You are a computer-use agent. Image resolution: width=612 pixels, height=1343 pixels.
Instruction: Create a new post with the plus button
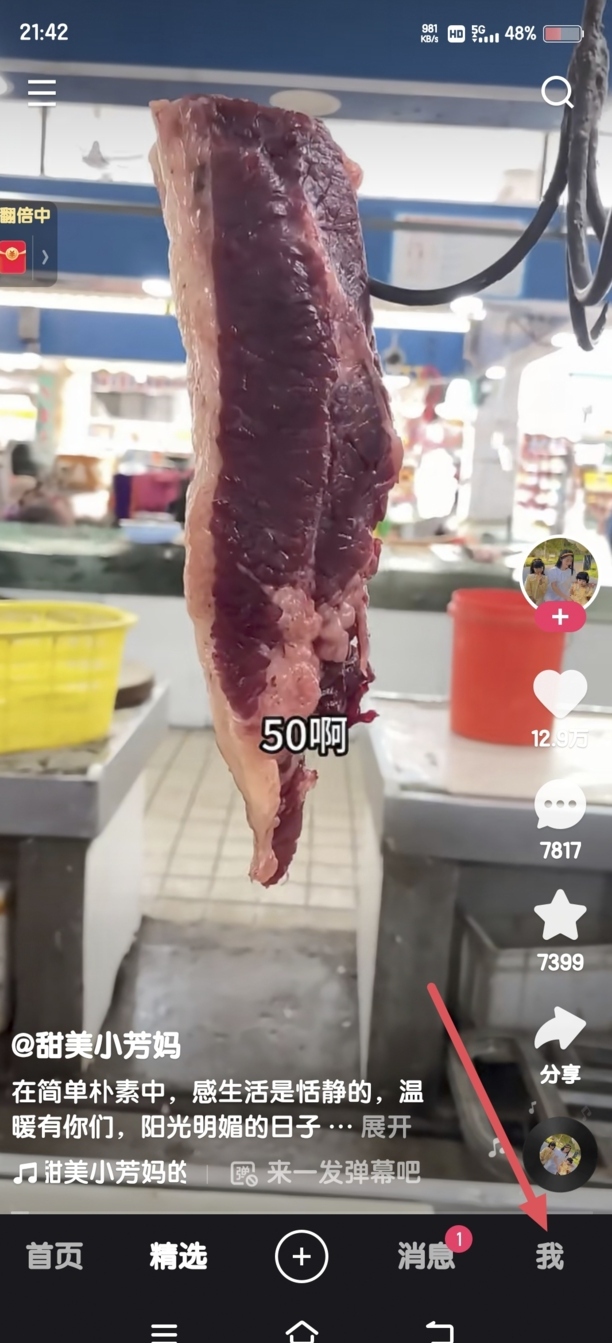pos(301,1256)
